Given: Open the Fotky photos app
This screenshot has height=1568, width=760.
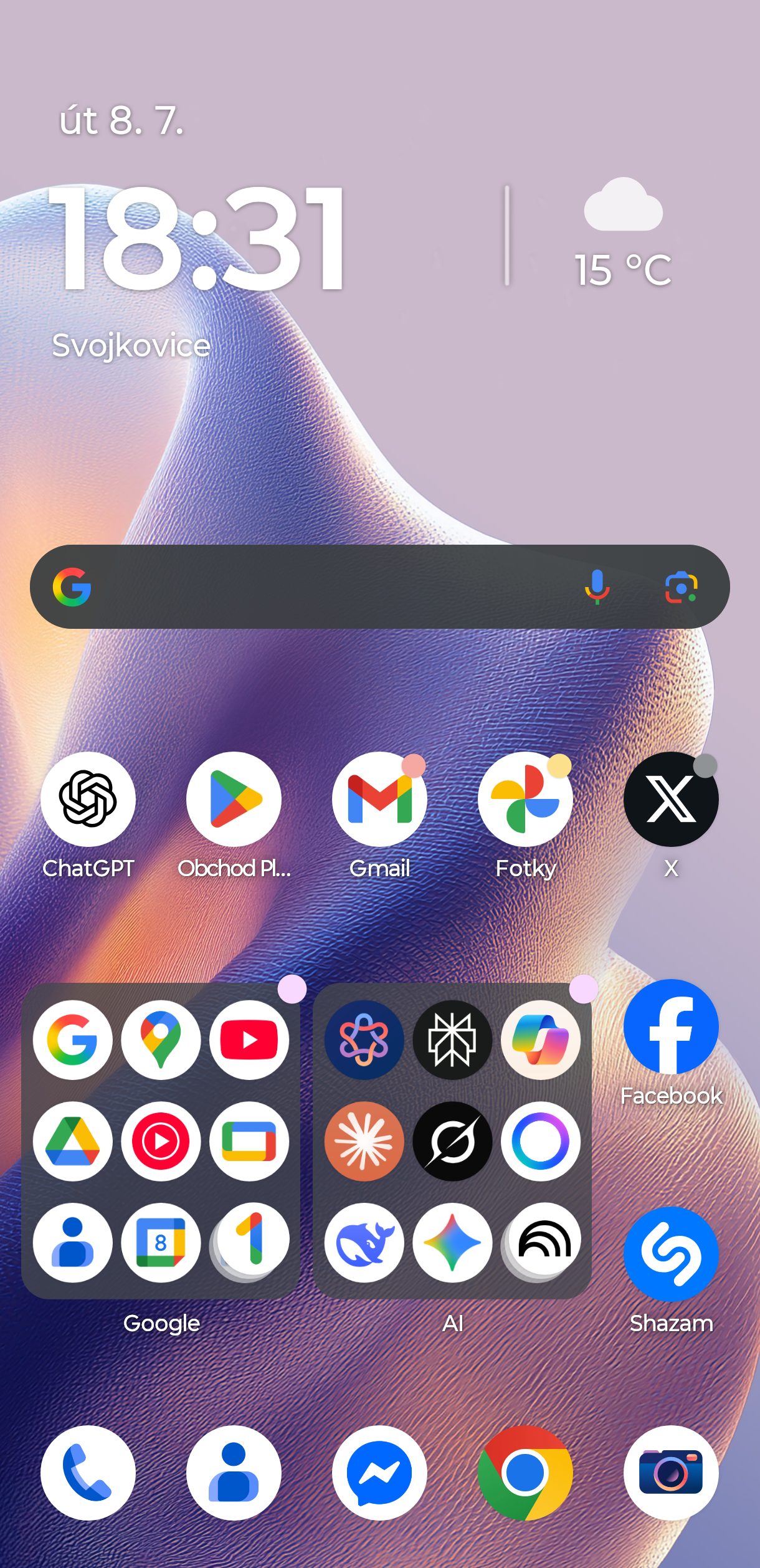Looking at the screenshot, I should click(x=525, y=799).
